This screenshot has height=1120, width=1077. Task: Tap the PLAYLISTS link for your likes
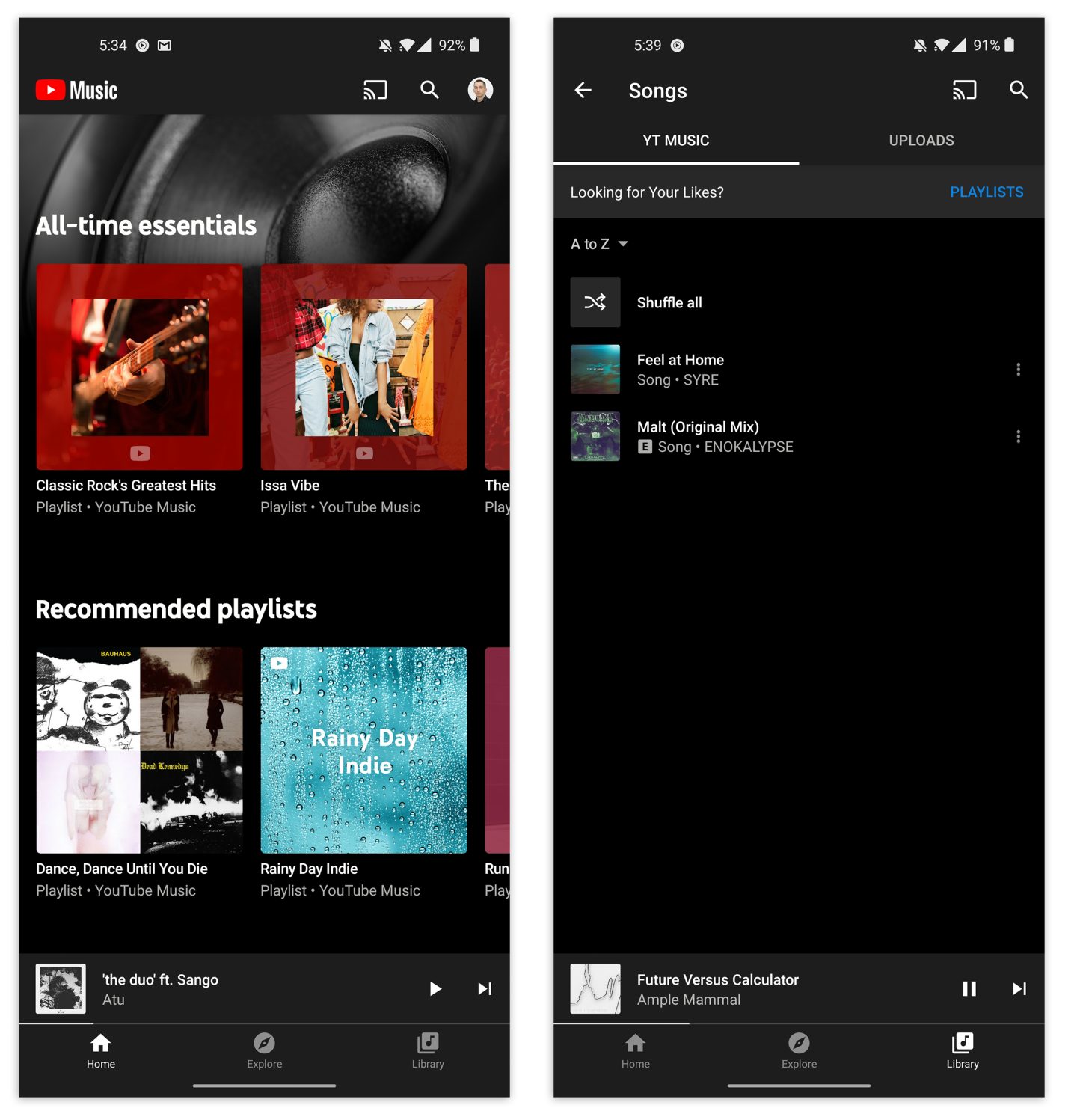pyautogui.click(x=986, y=192)
